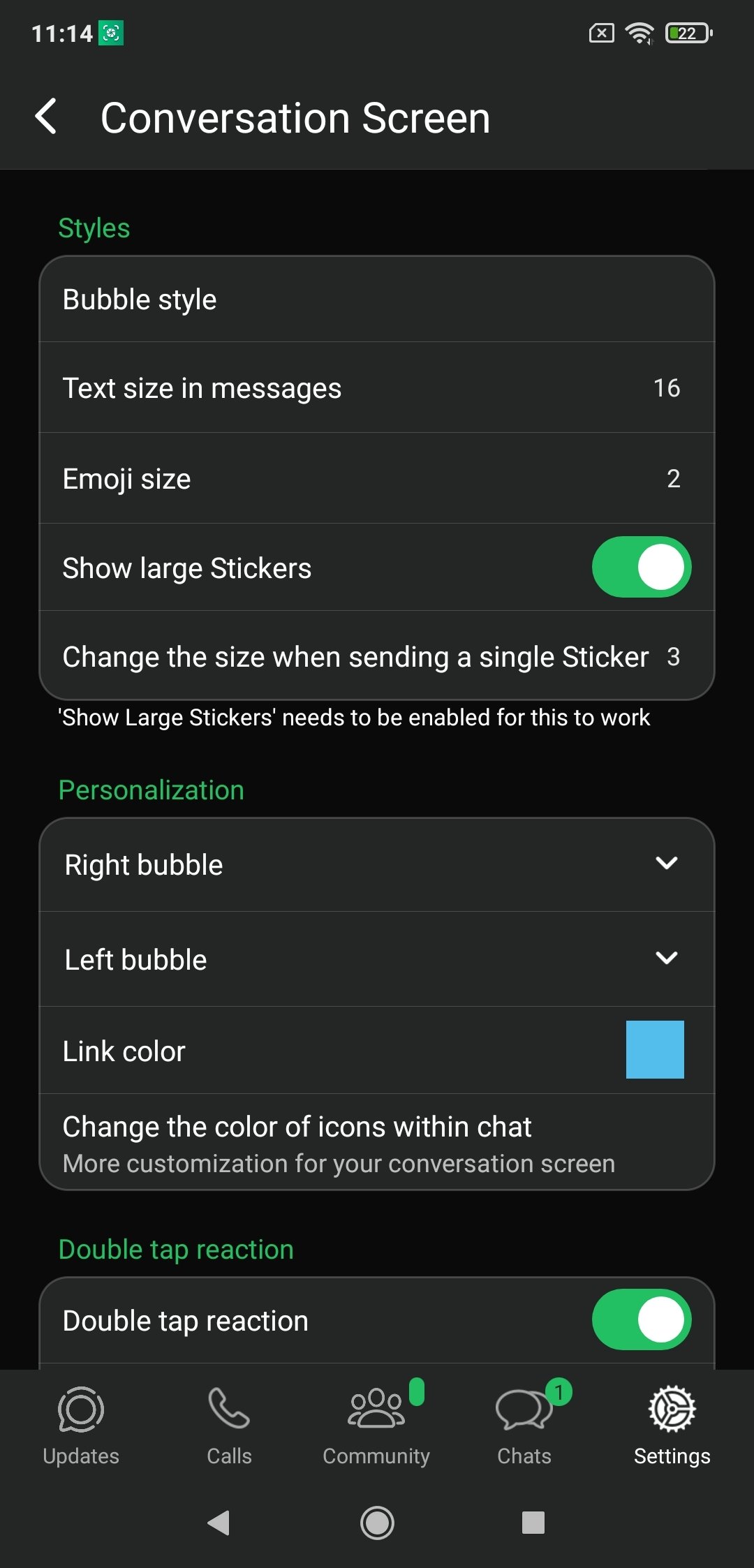Switch to the Calls tab
Image resolution: width=754 pixels, height=1568 pixels.
point(229,1426)
